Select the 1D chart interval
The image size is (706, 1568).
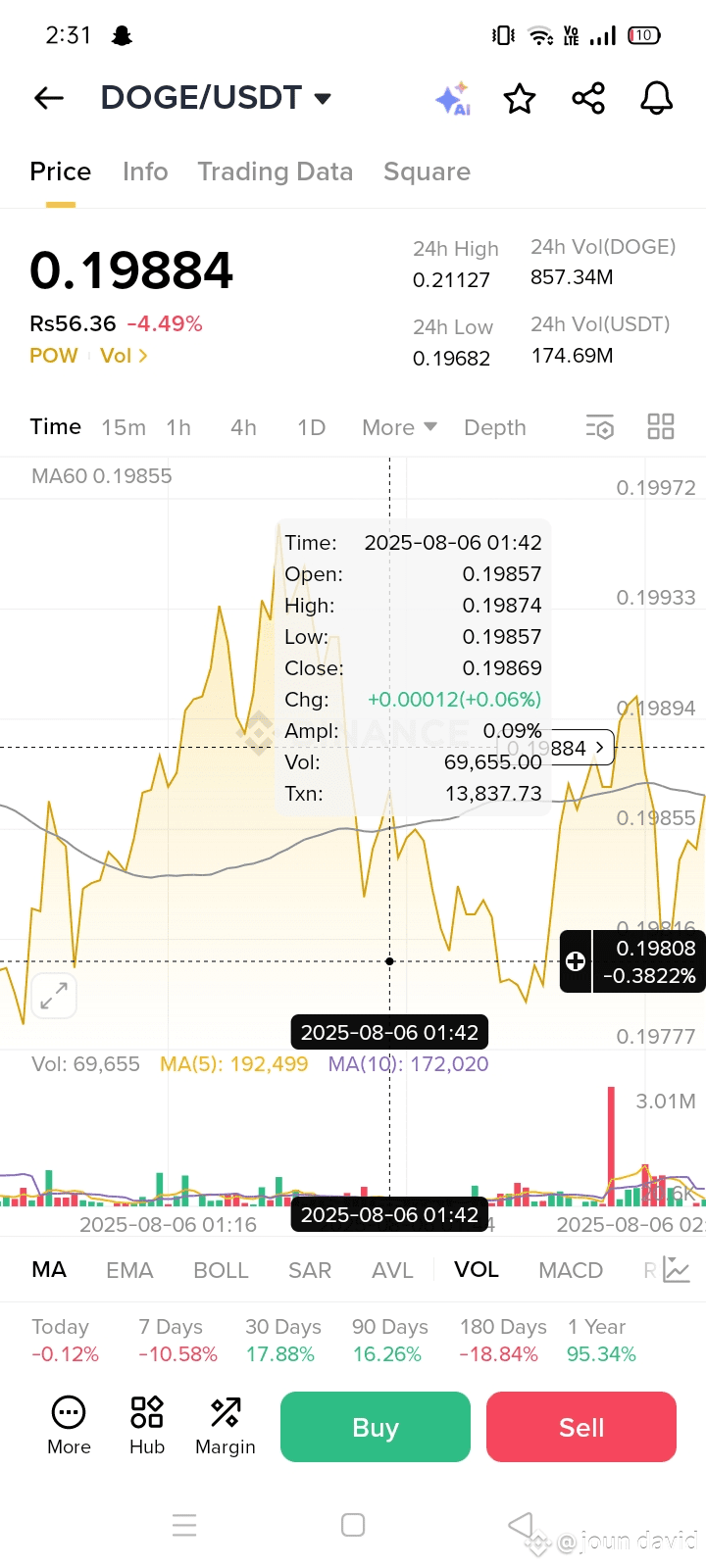point(311,427)
